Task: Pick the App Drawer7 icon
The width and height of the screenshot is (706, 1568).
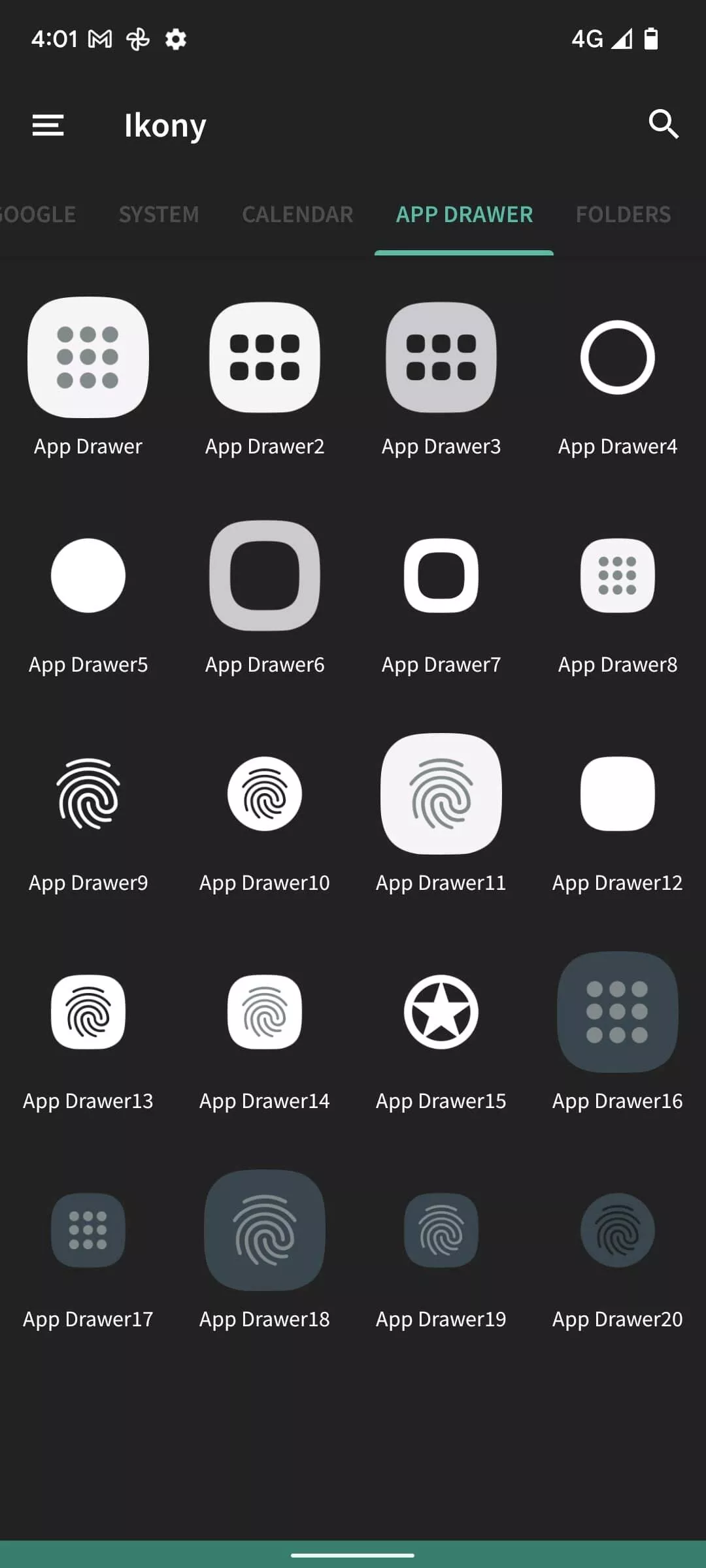Action: (441, 576)
